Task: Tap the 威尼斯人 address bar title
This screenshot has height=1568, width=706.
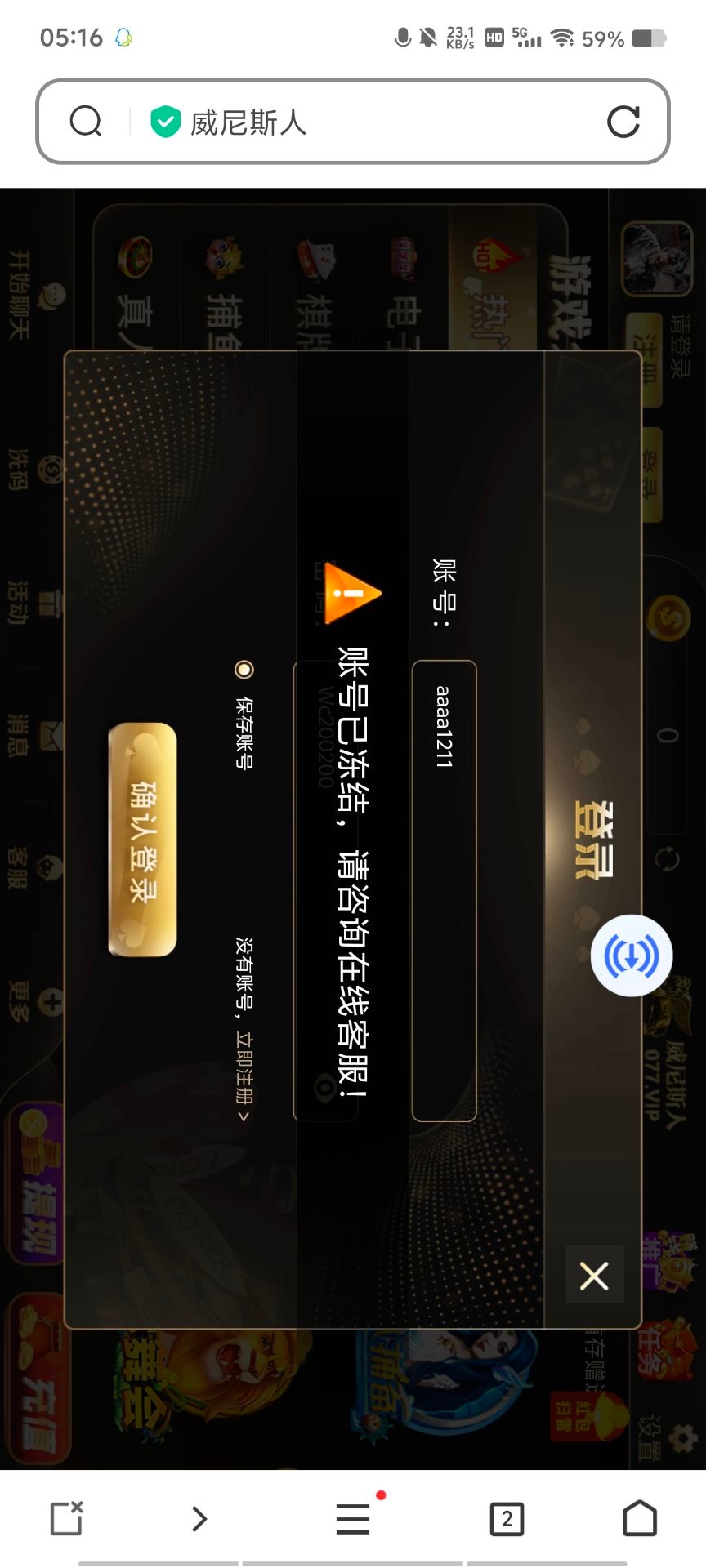Action: coord(248,122)
